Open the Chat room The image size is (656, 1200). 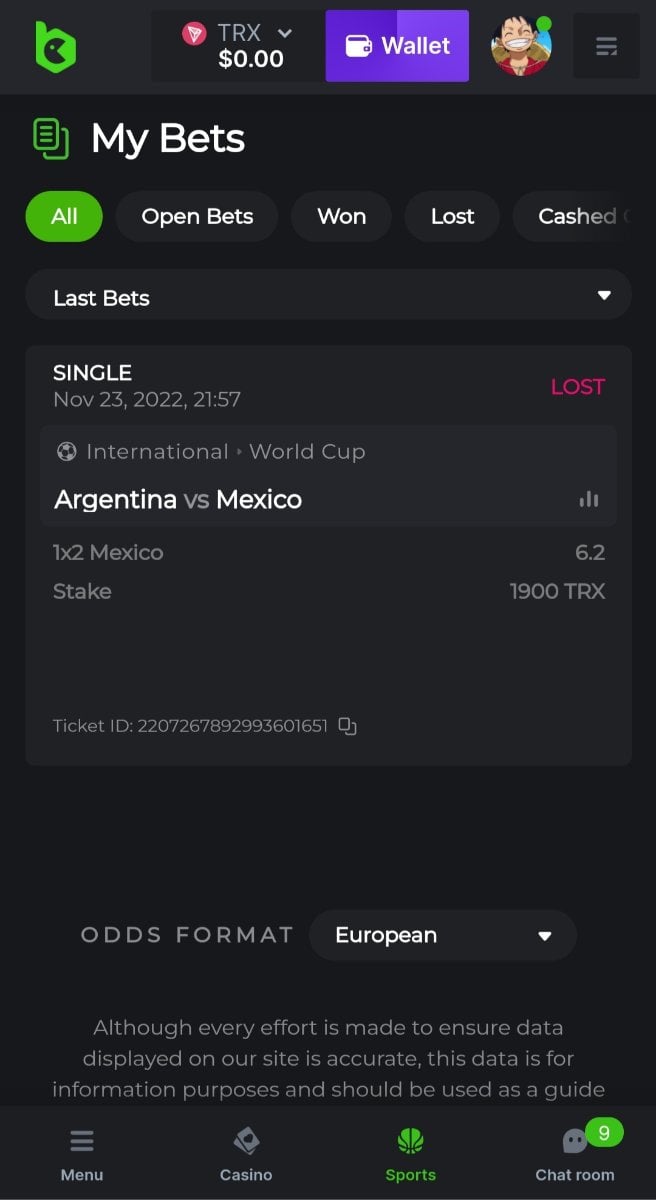pos(575,1154)
